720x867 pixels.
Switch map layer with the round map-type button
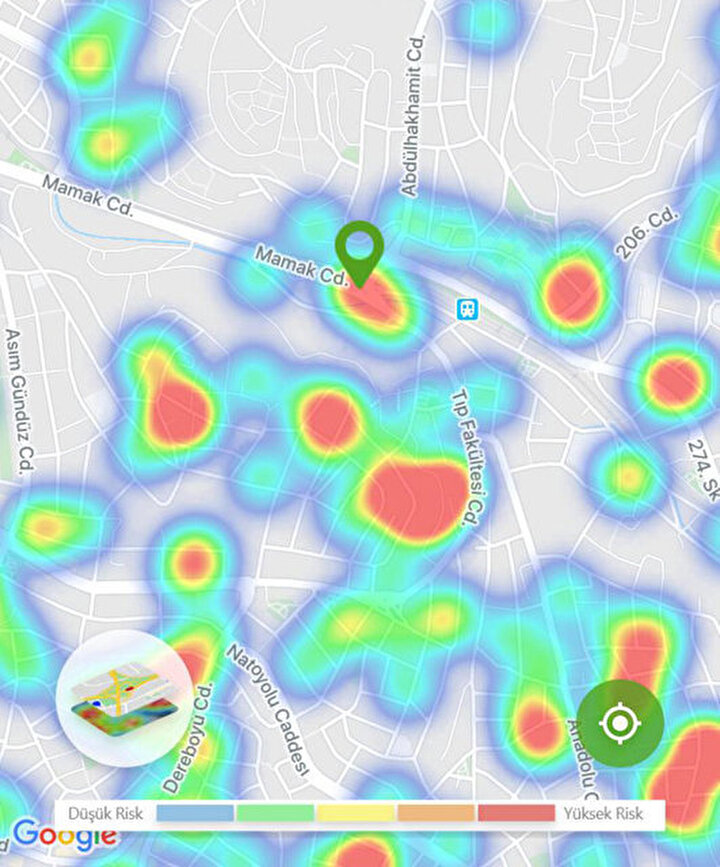click(x=125, y=698)
